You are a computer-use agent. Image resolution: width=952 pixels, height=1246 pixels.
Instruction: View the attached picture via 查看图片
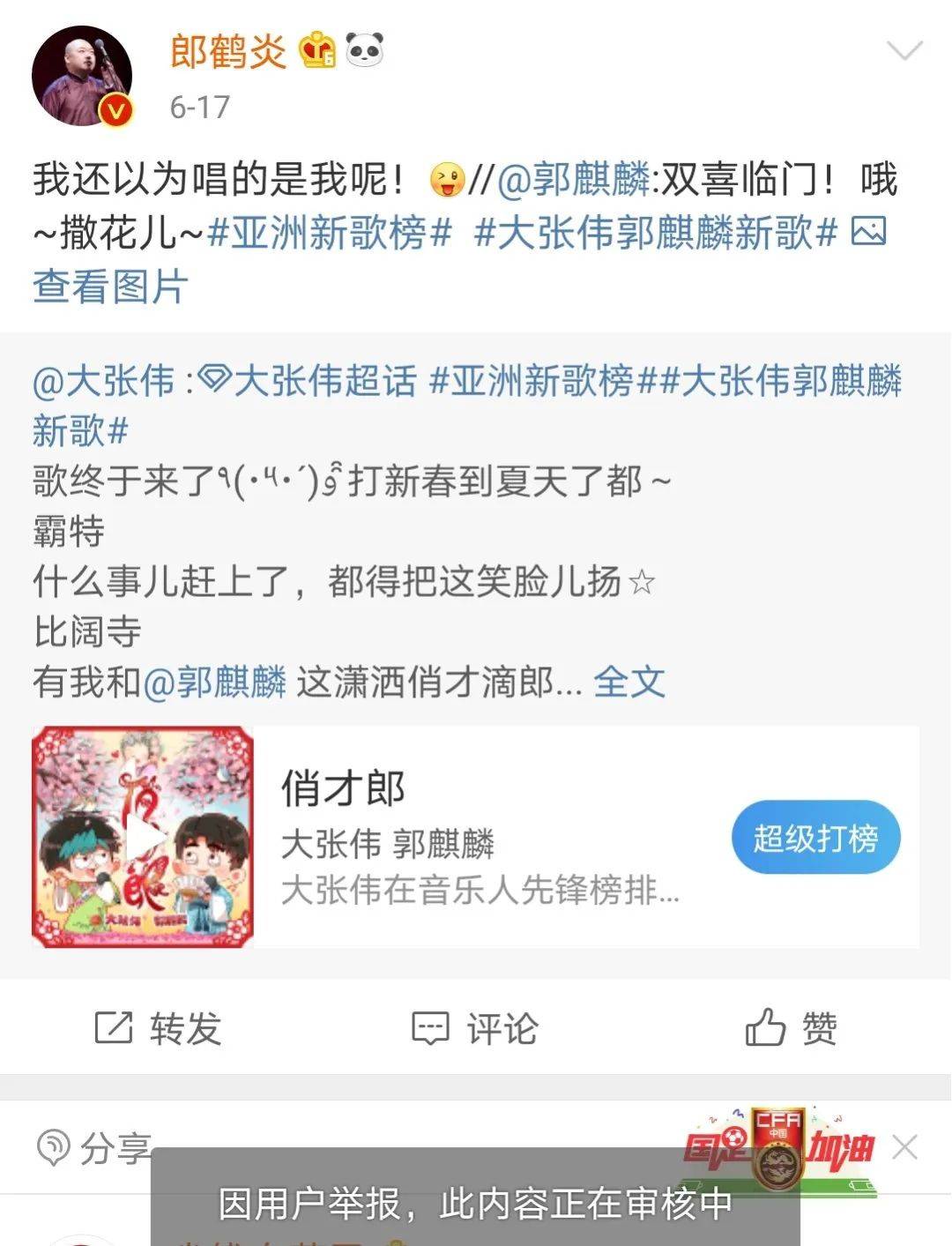click(110, 287)
